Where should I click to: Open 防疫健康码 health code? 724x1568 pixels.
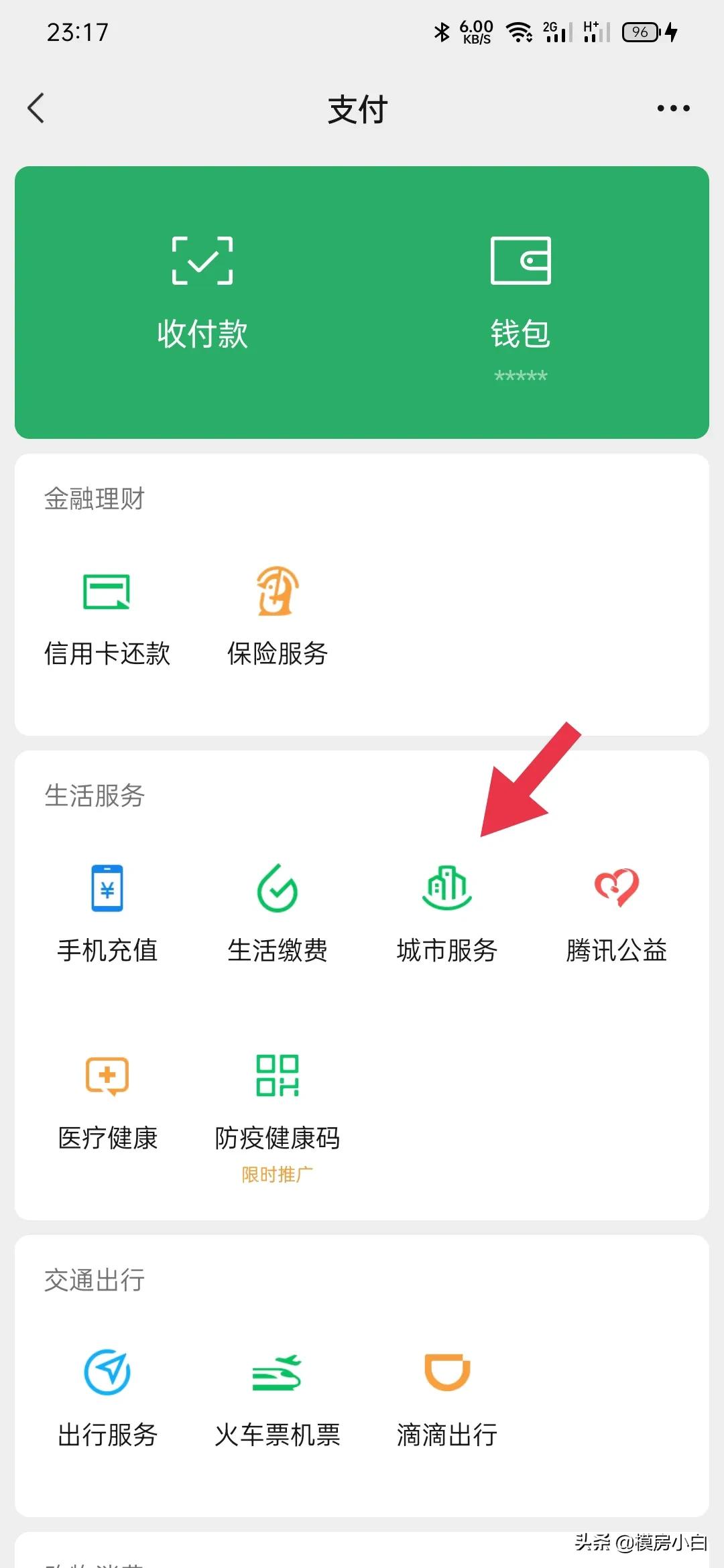[277, 1099]
